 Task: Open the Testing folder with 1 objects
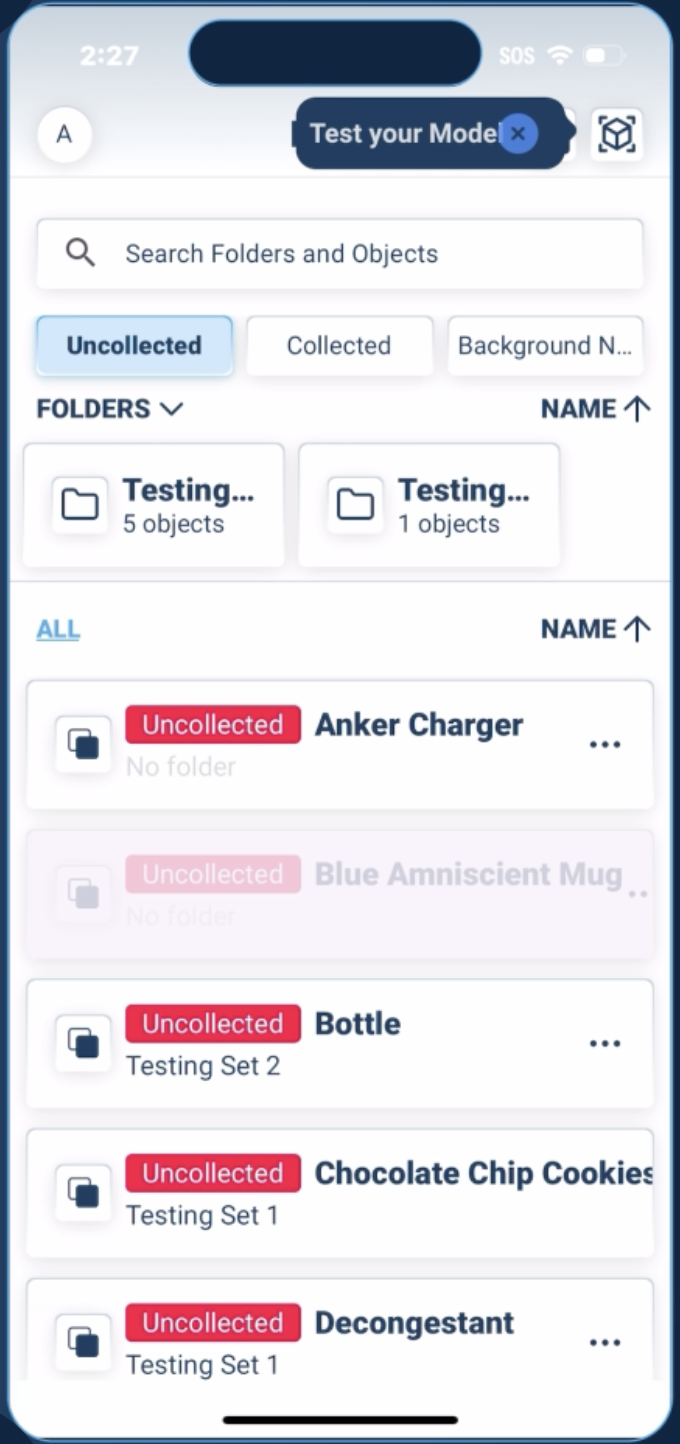(429, 505)
